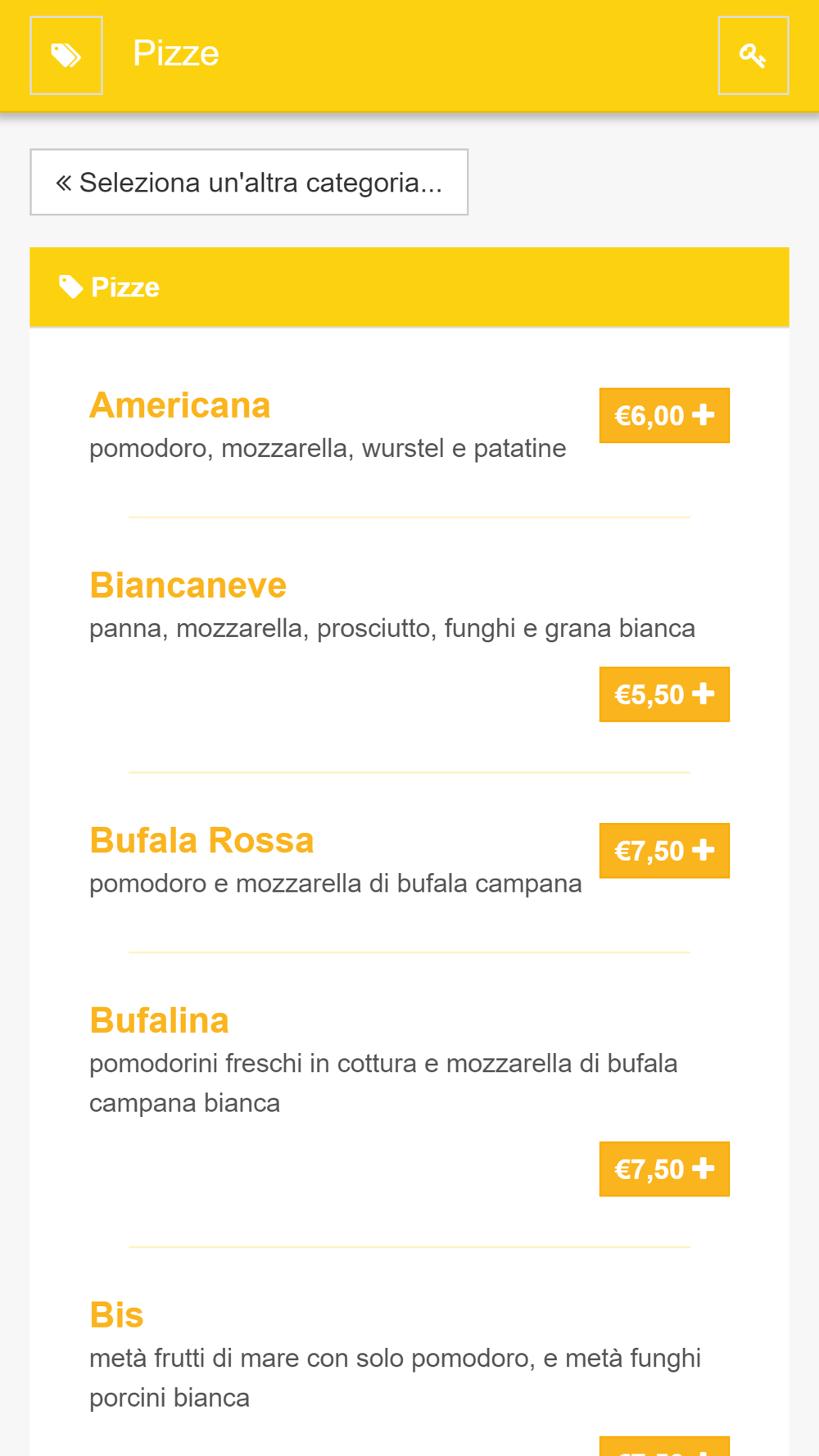Add Bufala Rossa pizza to order

pos(664,851)
